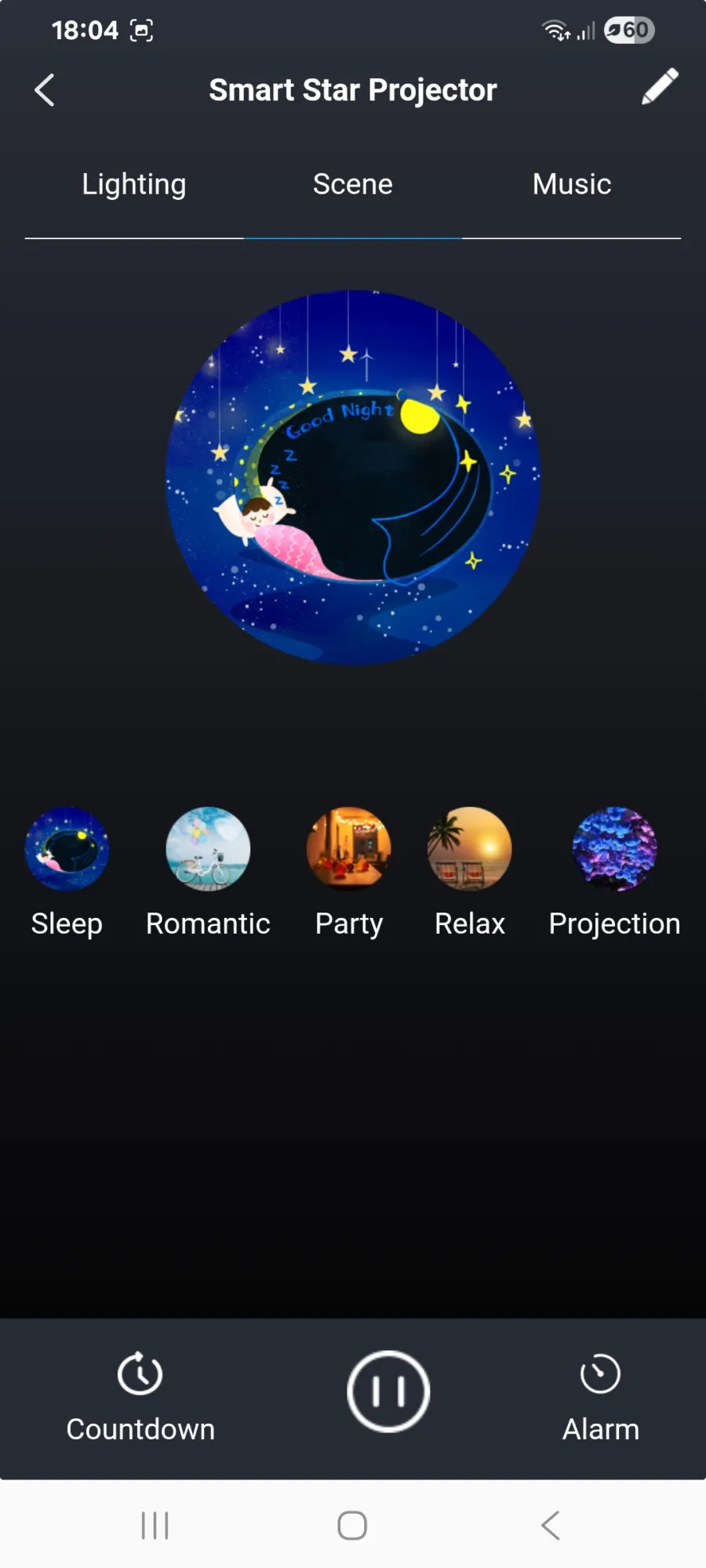Pick the Relax scene
This screenshot has width=706, height=1568.
(469, 850)
